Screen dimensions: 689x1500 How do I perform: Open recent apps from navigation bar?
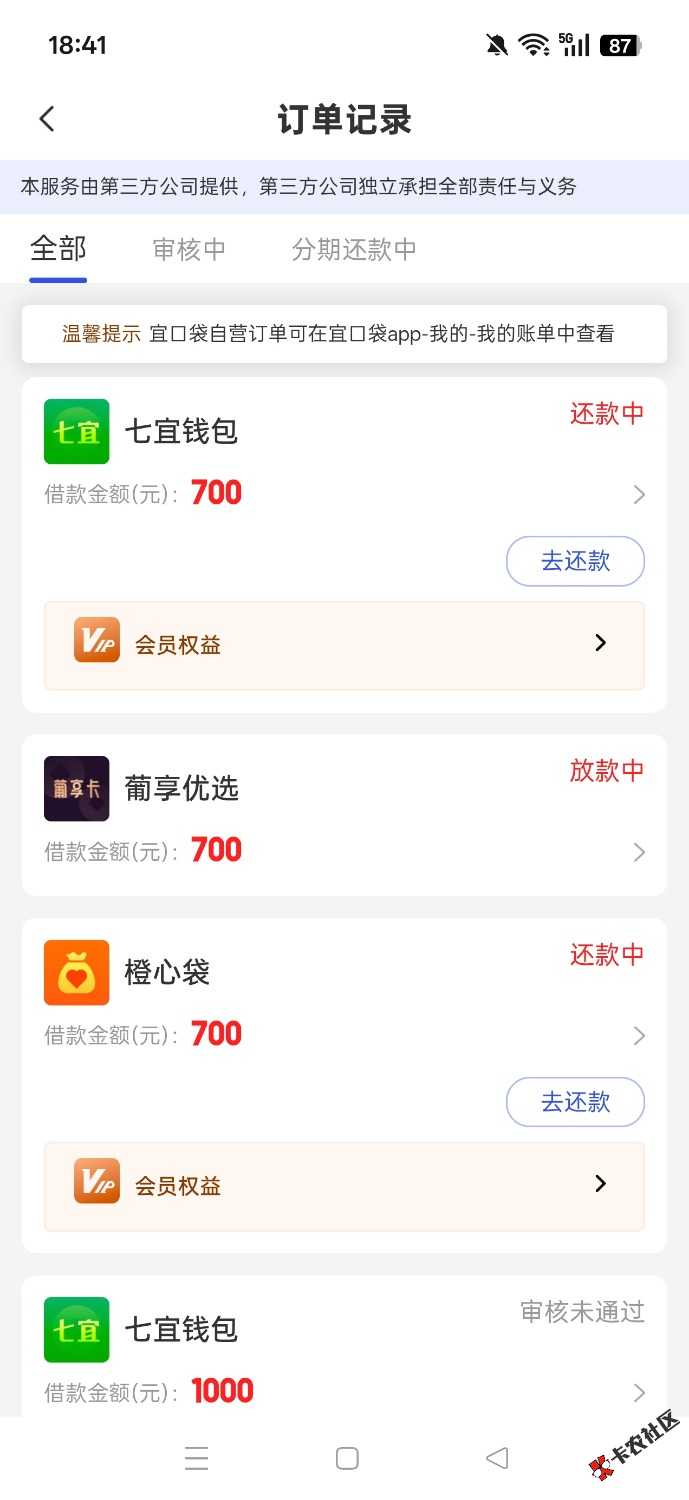coord(197,1458)
